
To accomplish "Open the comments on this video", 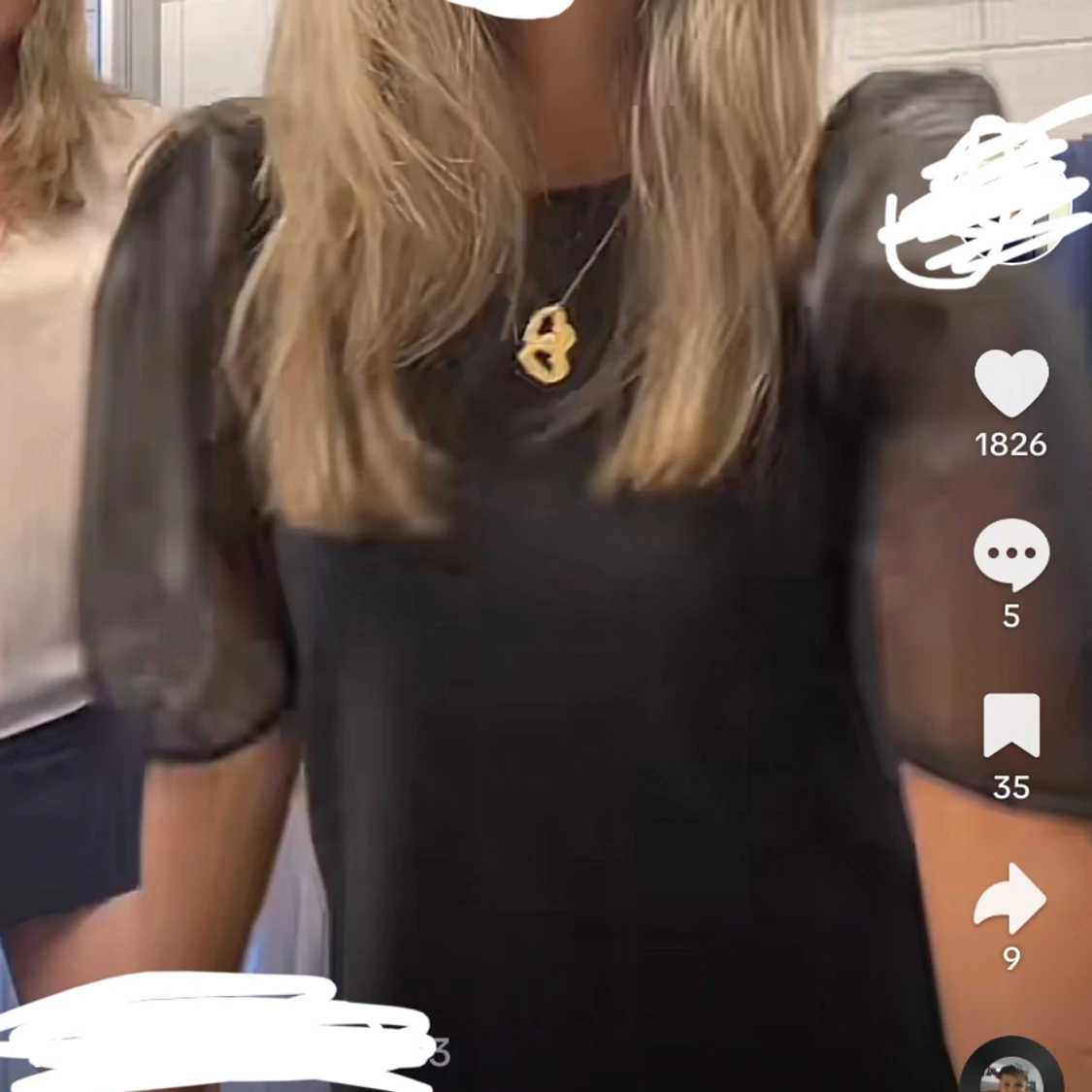I will (1010, 554).
